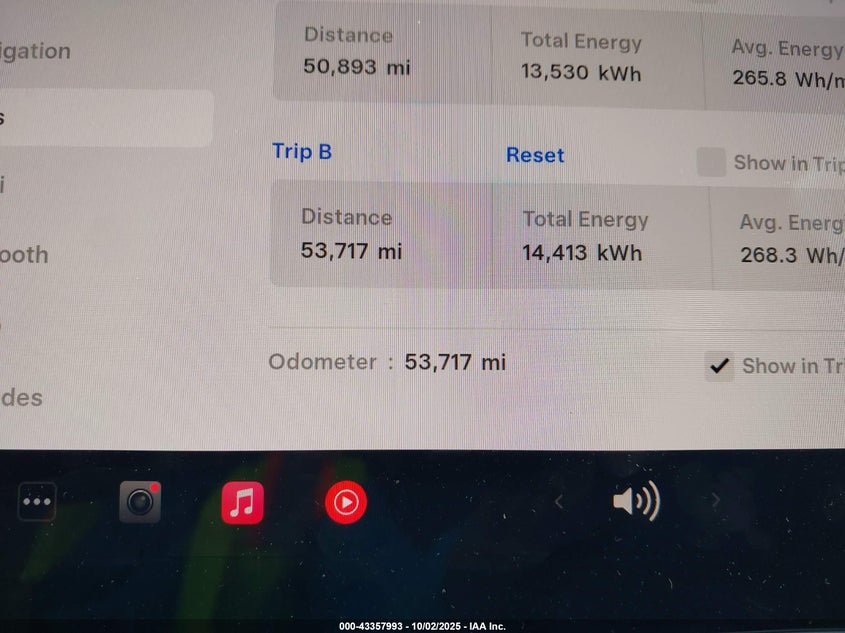The height and width of the screenshot is (633, 845).
Task: Tap the volume speaker icon
Action: click(636, 501)
